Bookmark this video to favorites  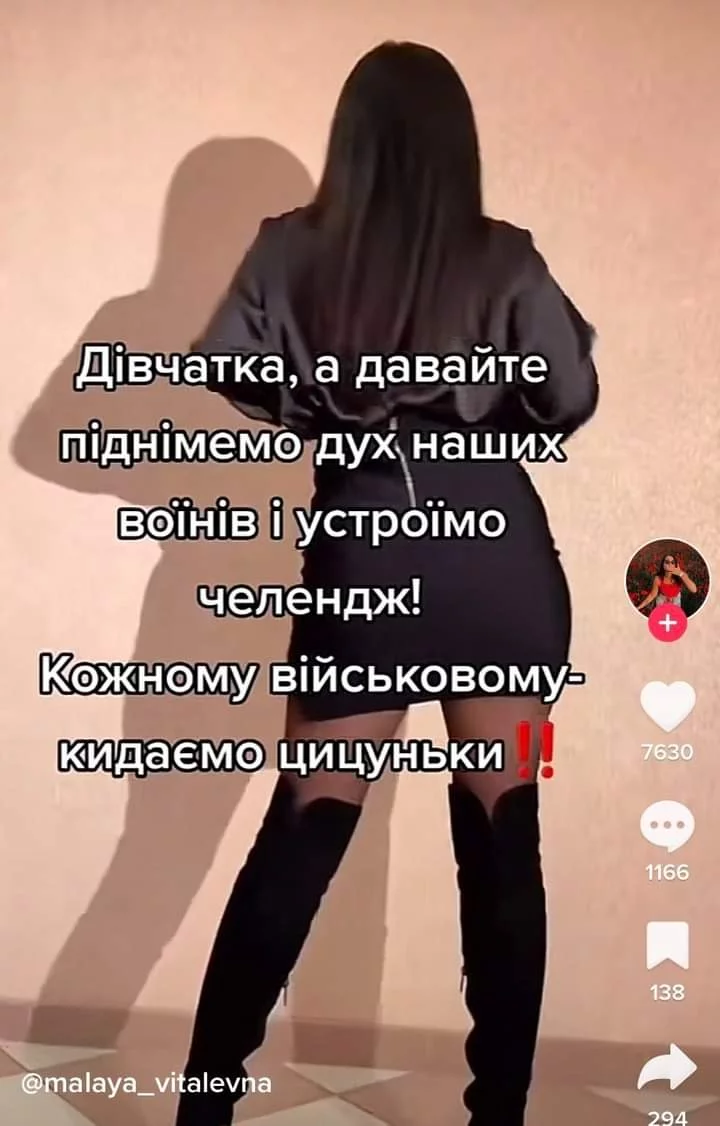click(667, 945)
